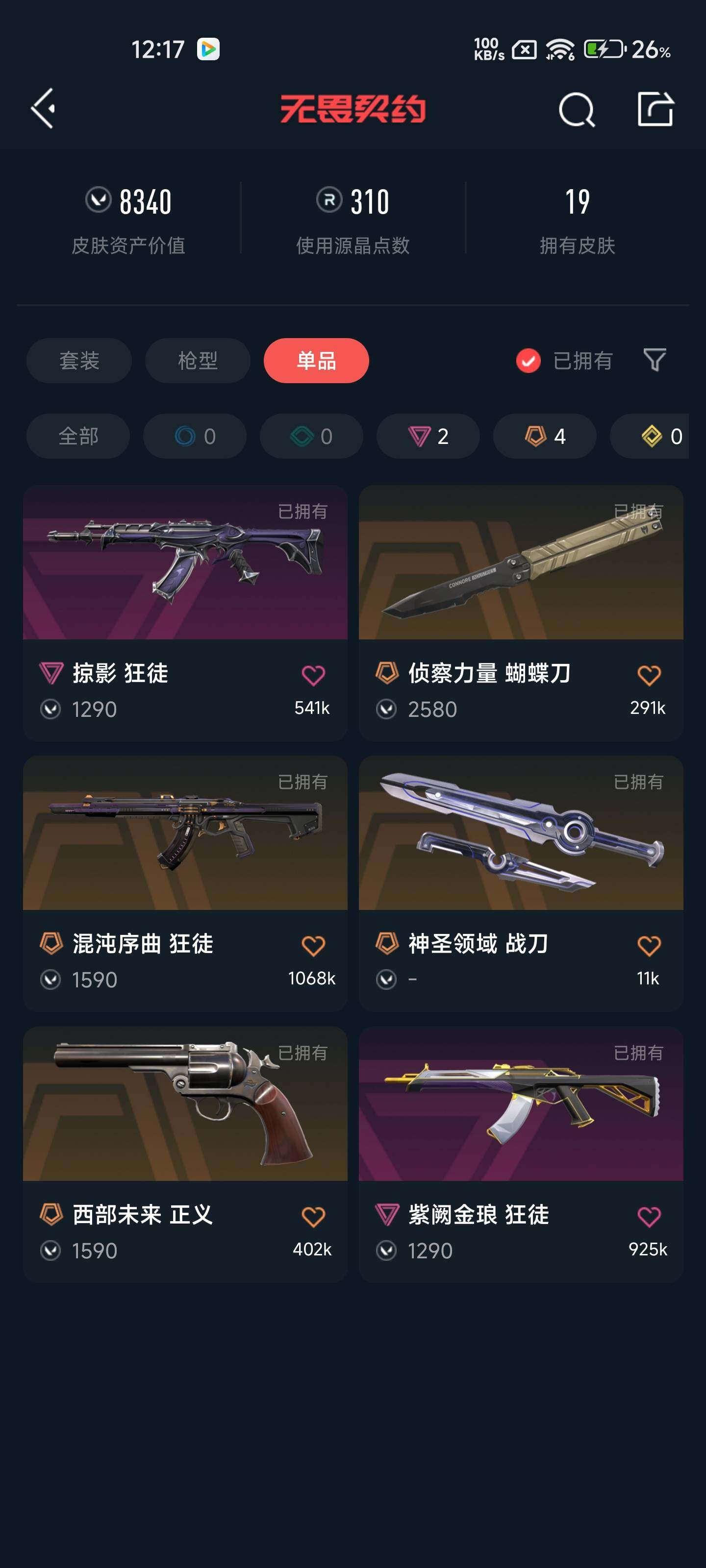The height and width of the screenshot is (1568, 706).
Task: Select the 全部 rarity chip
Action: pyautogui.click(x=78, y=436)
